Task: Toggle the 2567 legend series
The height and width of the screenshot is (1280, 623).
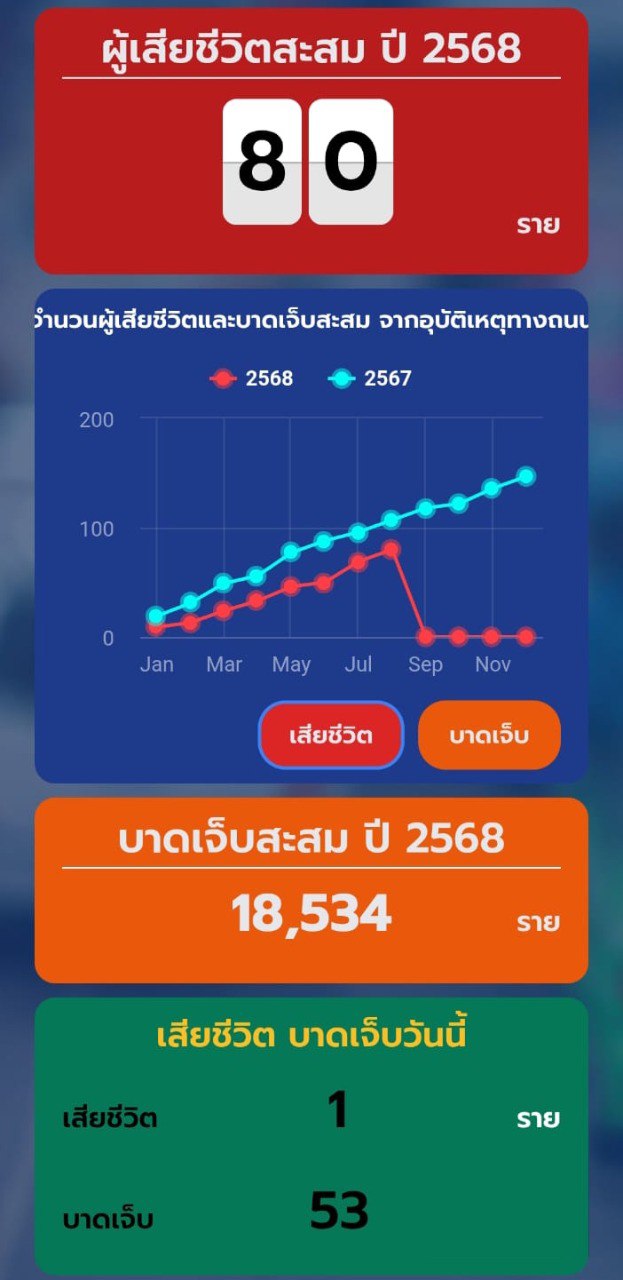Action: 370,379
